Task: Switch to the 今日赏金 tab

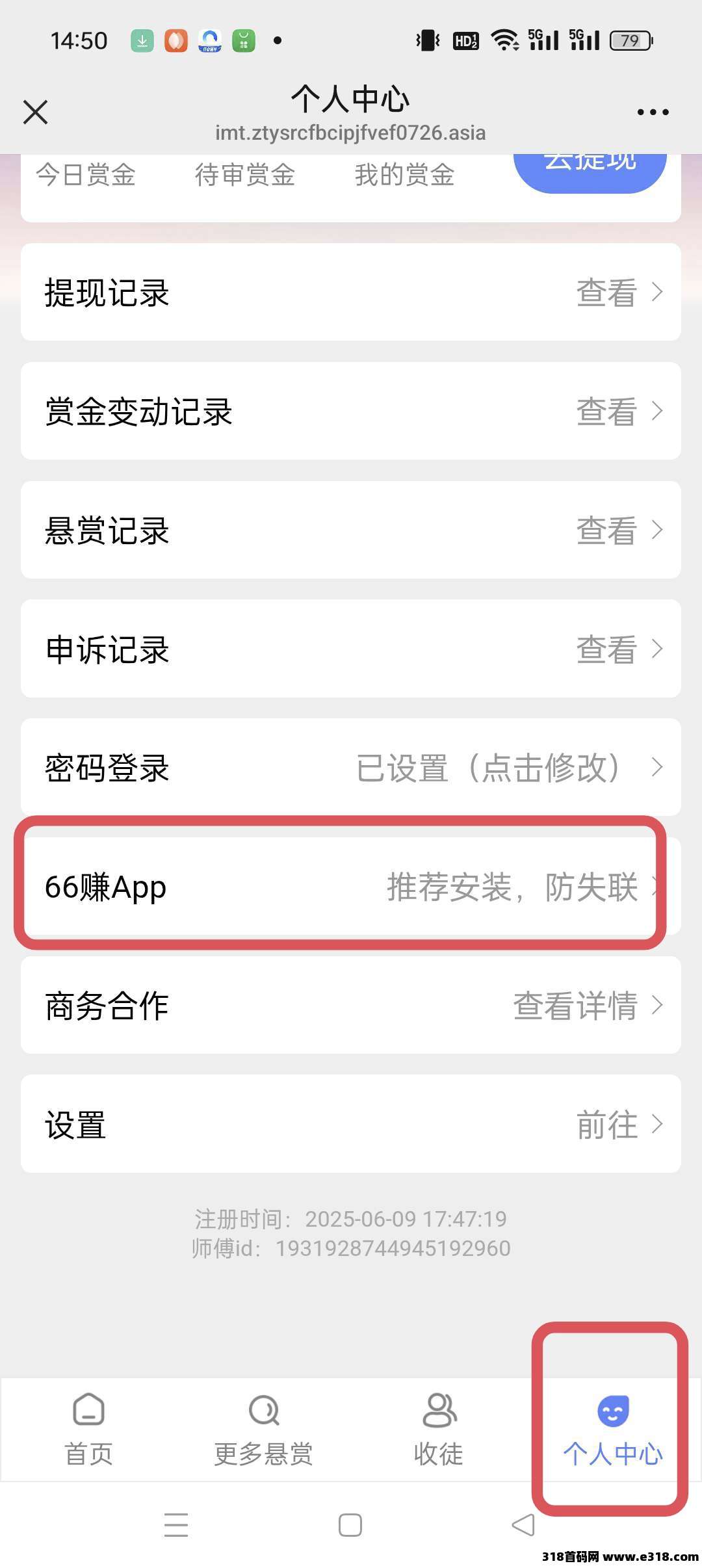Action: pos(88,174)
